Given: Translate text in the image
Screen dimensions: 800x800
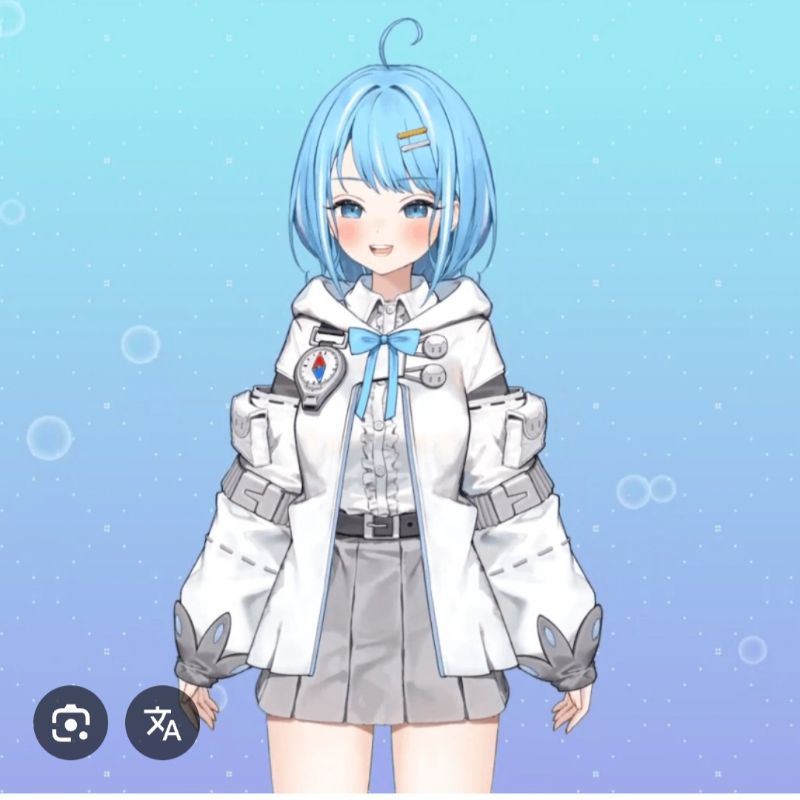Looking at the screenshot, I should click(x=163, y=723).
